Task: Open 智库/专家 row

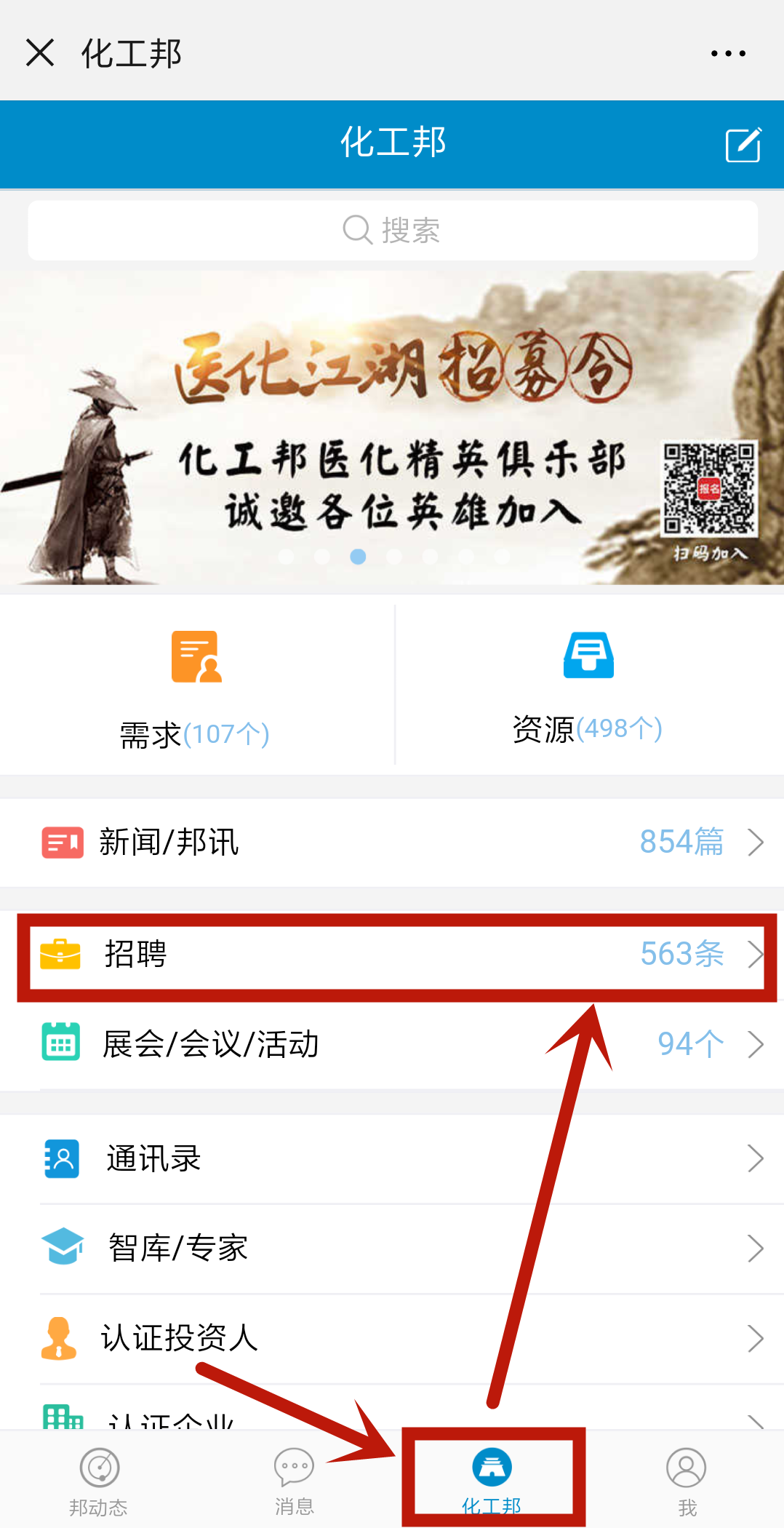Action: [393, 1248]
